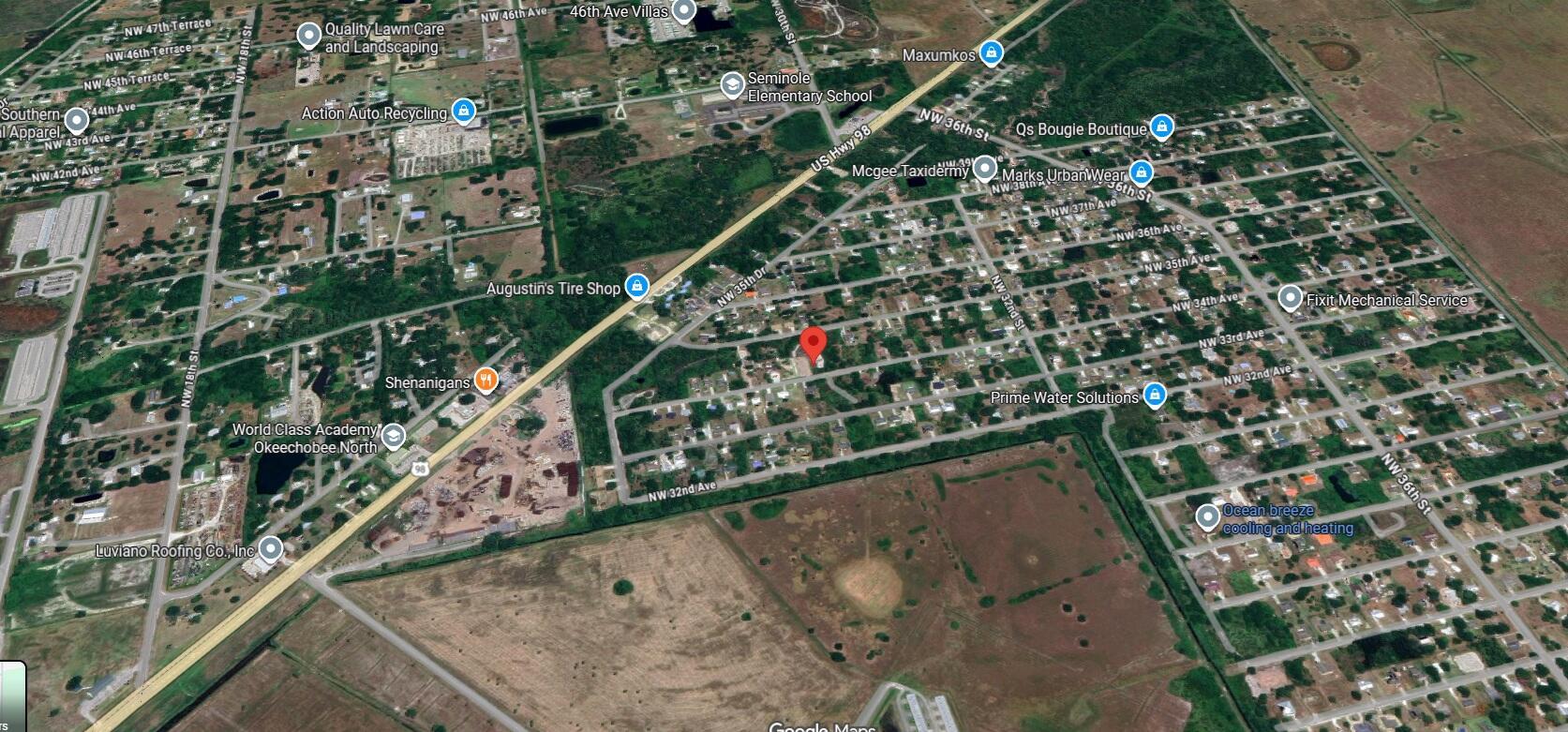Select the Ocean breeze cooling and heating marker
This screenshot has height=732, width=1568.
click(x=1207, y=517)
